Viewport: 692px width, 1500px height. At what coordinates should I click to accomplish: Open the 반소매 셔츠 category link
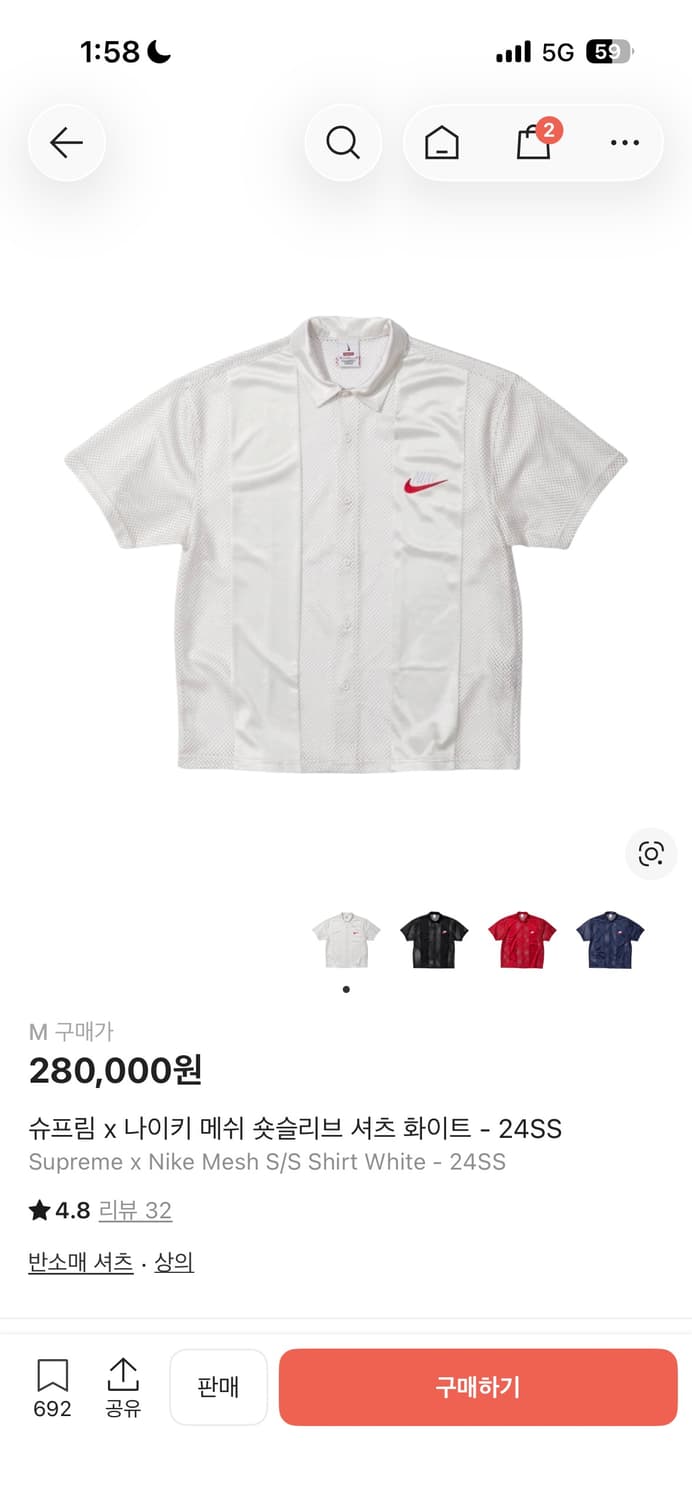click(81, 1262)
